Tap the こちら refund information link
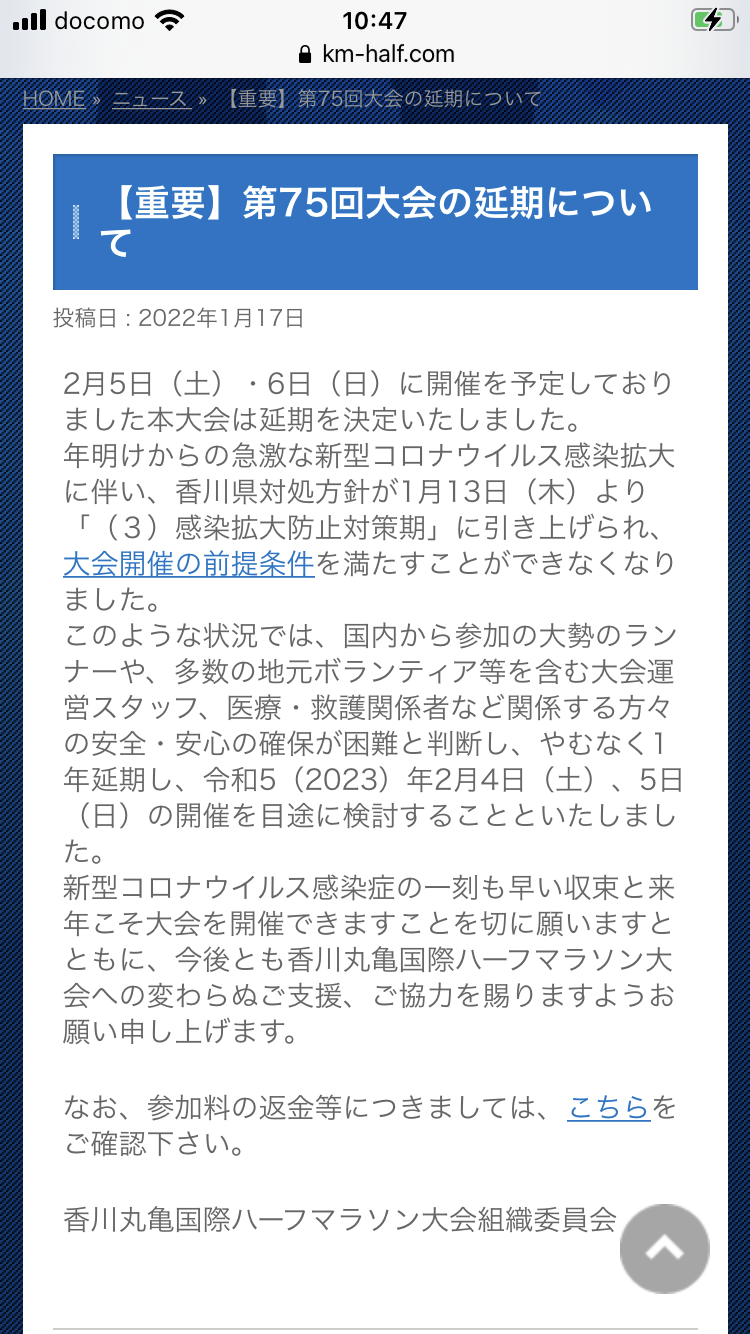The image size is (750, 1334). (x=609, y=1108)
